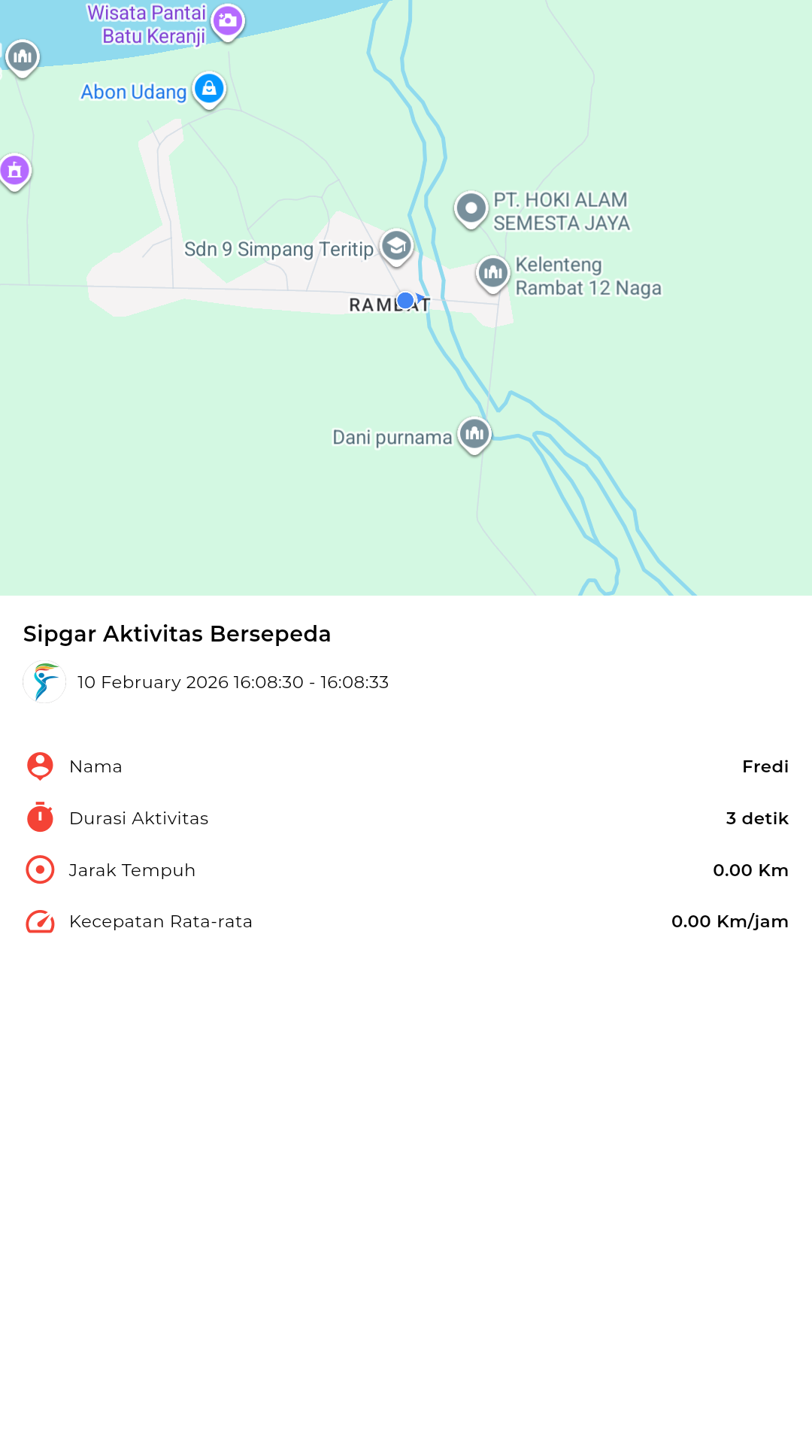Open the Abon Udang shop marker
Screen dimensions: 812x1456
click(x=209, y=89)
